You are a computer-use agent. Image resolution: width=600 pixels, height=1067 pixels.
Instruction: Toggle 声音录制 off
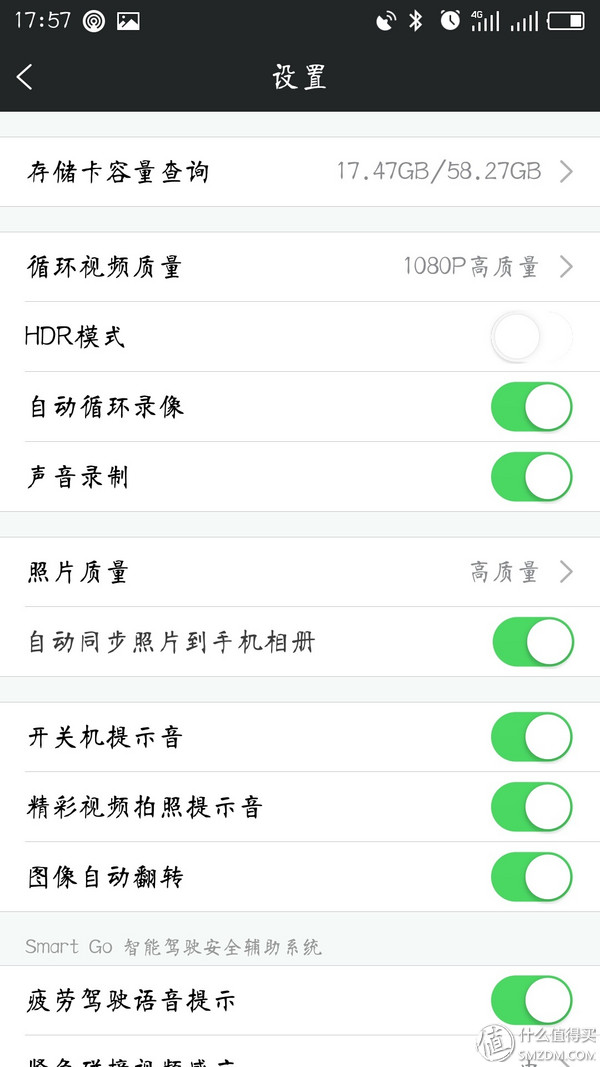[x=531, y=477]
